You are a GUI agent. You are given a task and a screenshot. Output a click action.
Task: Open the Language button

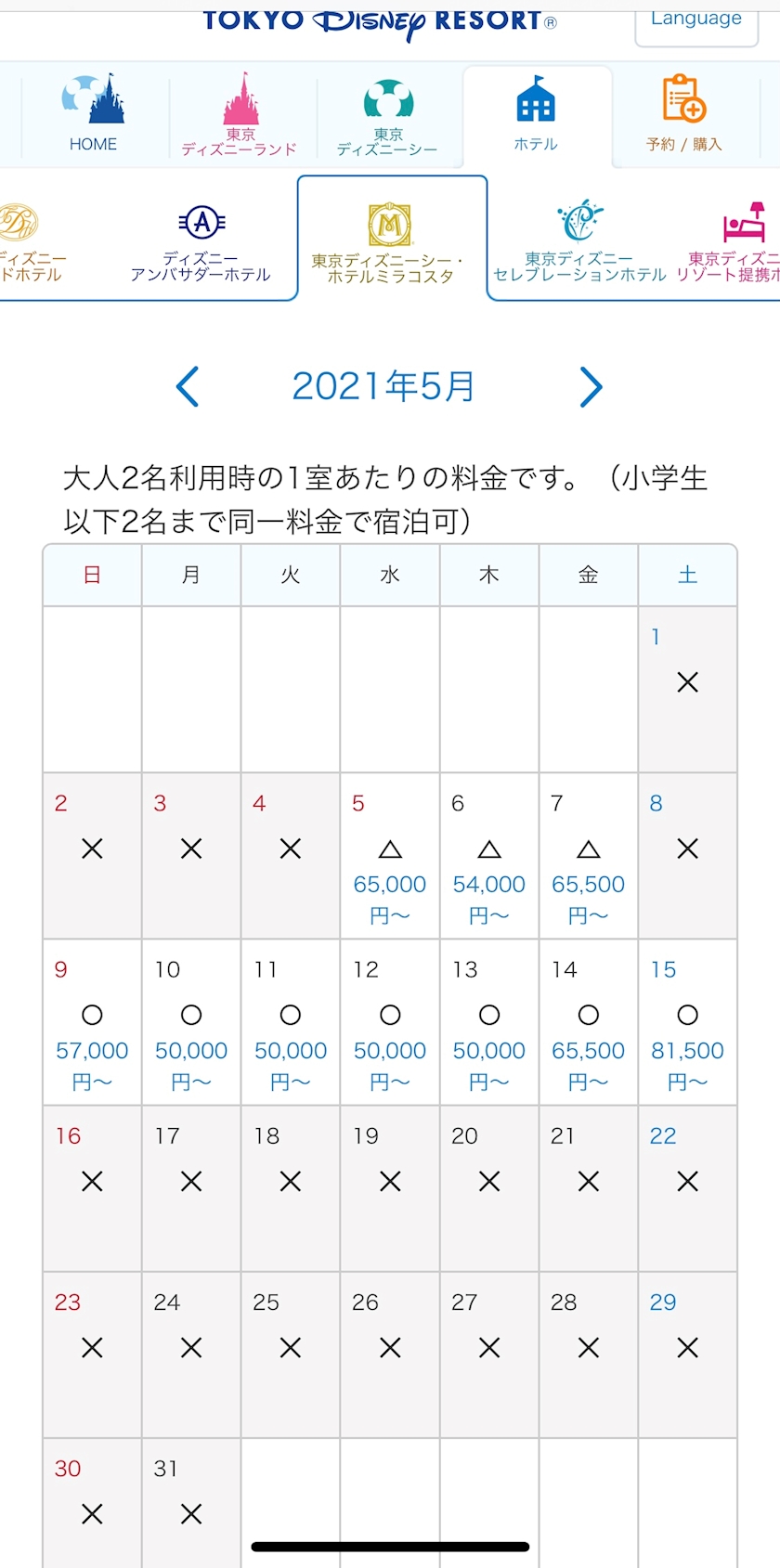tap(696, 22)
